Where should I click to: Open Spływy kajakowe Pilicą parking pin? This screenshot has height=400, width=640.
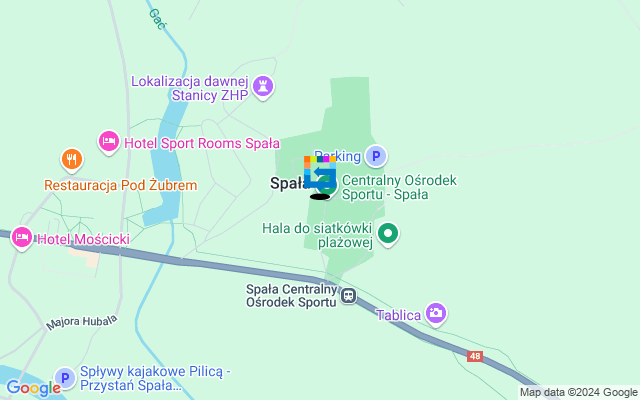[65, 378]
